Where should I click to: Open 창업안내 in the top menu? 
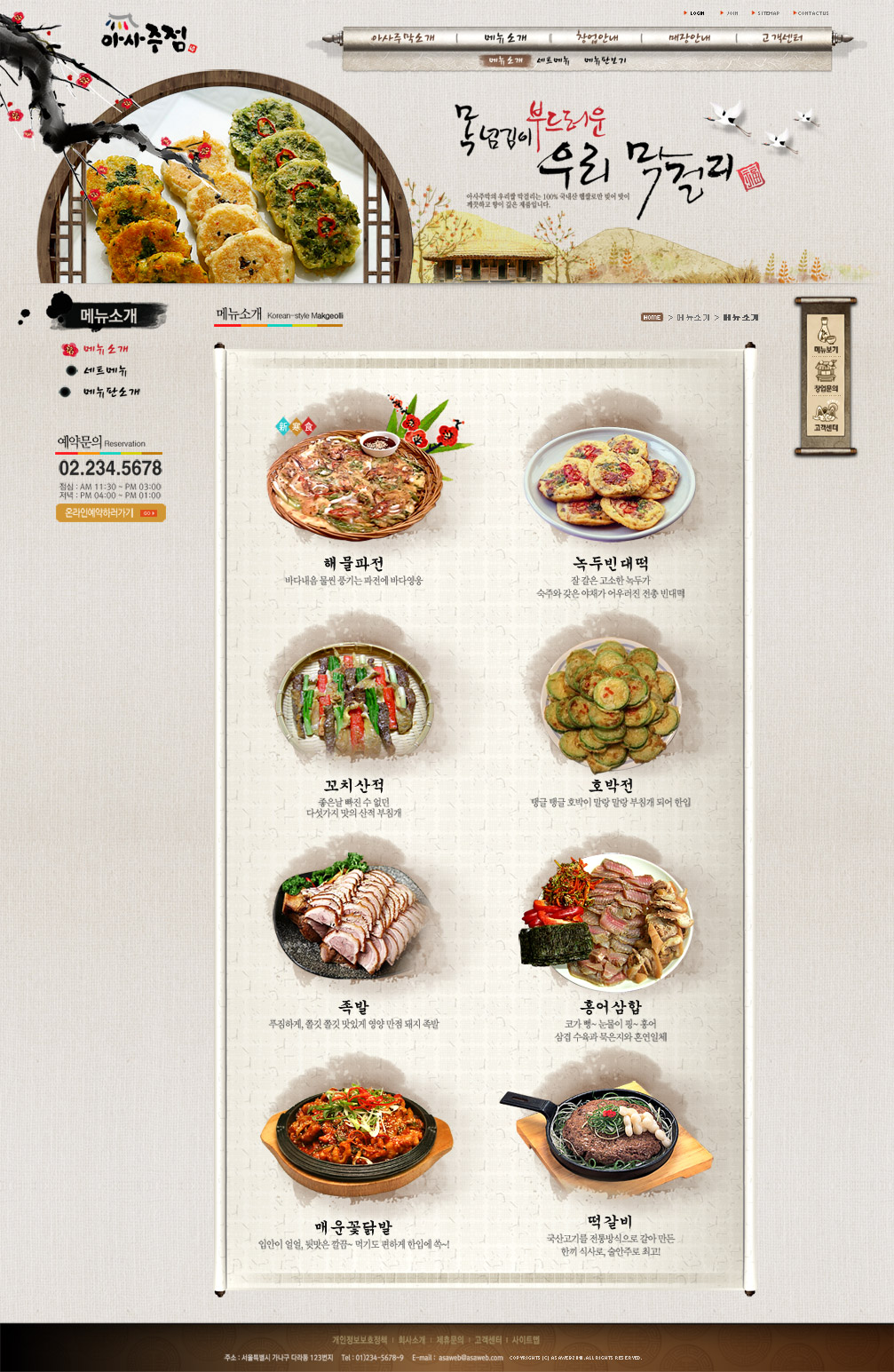(x=597, y=38)
